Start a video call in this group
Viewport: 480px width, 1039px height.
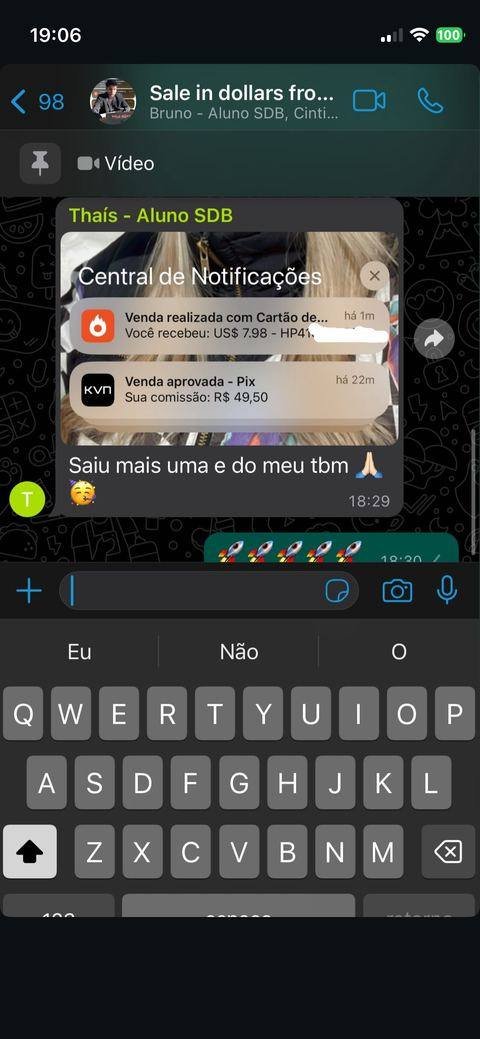click(369, 101)
